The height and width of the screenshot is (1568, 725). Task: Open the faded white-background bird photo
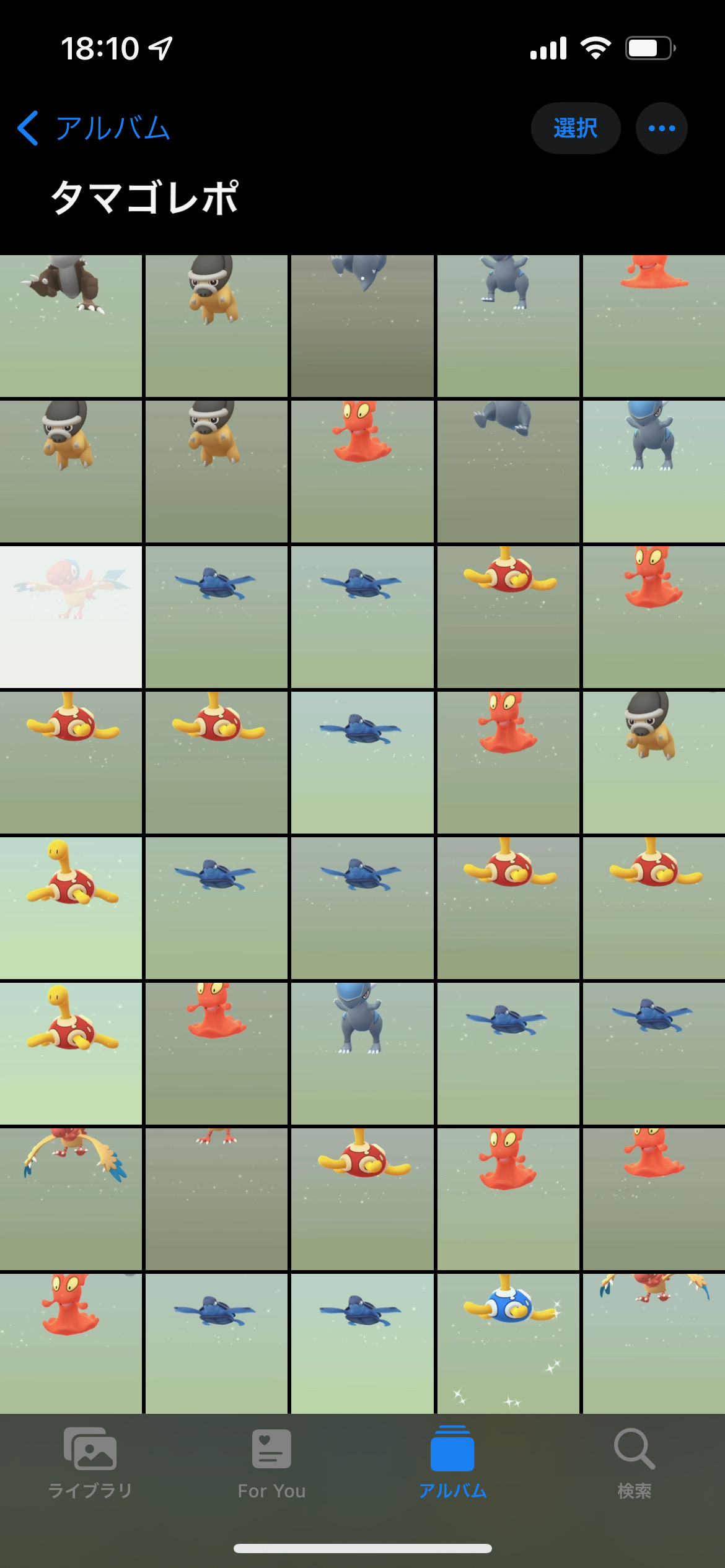tap(71, 617)
